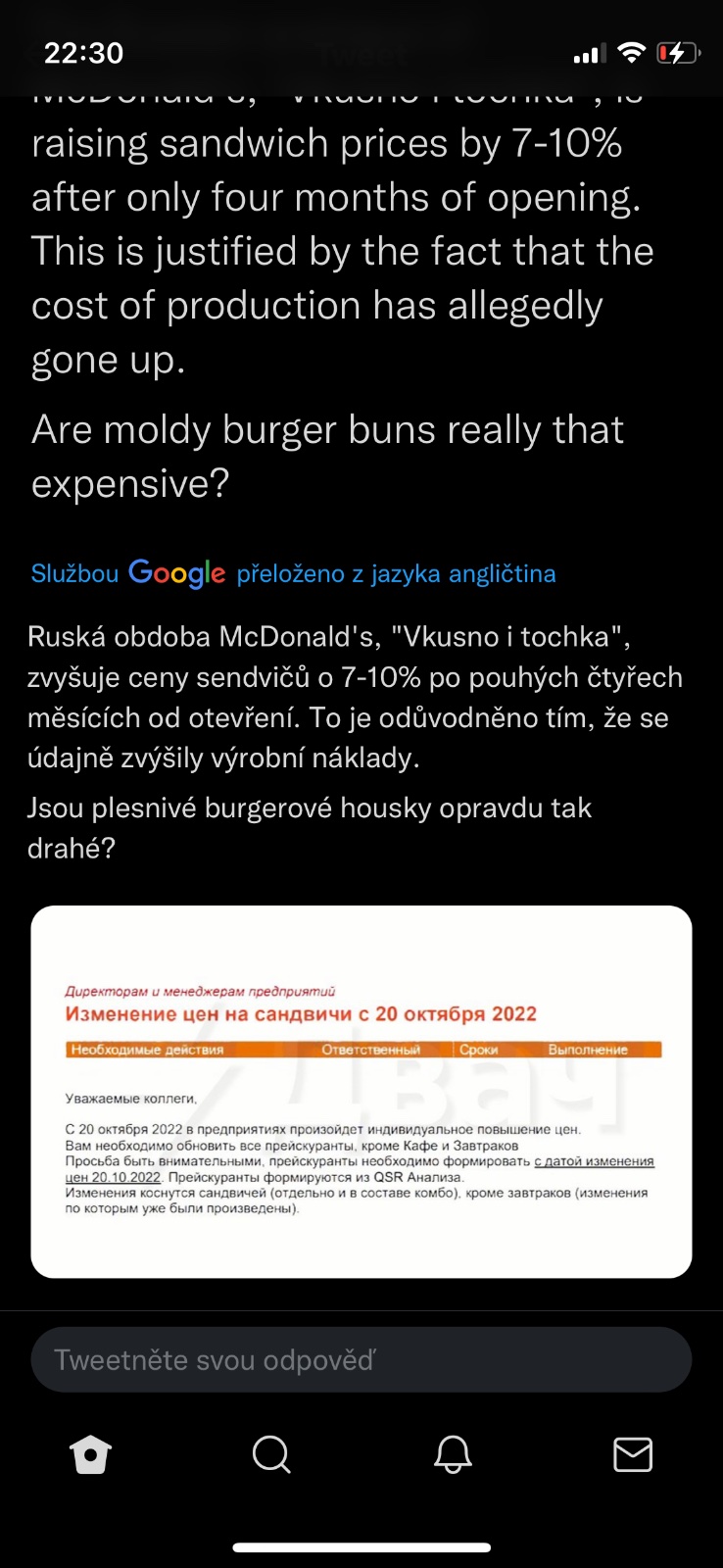Switch to the Search tab

click(271, 1455)
